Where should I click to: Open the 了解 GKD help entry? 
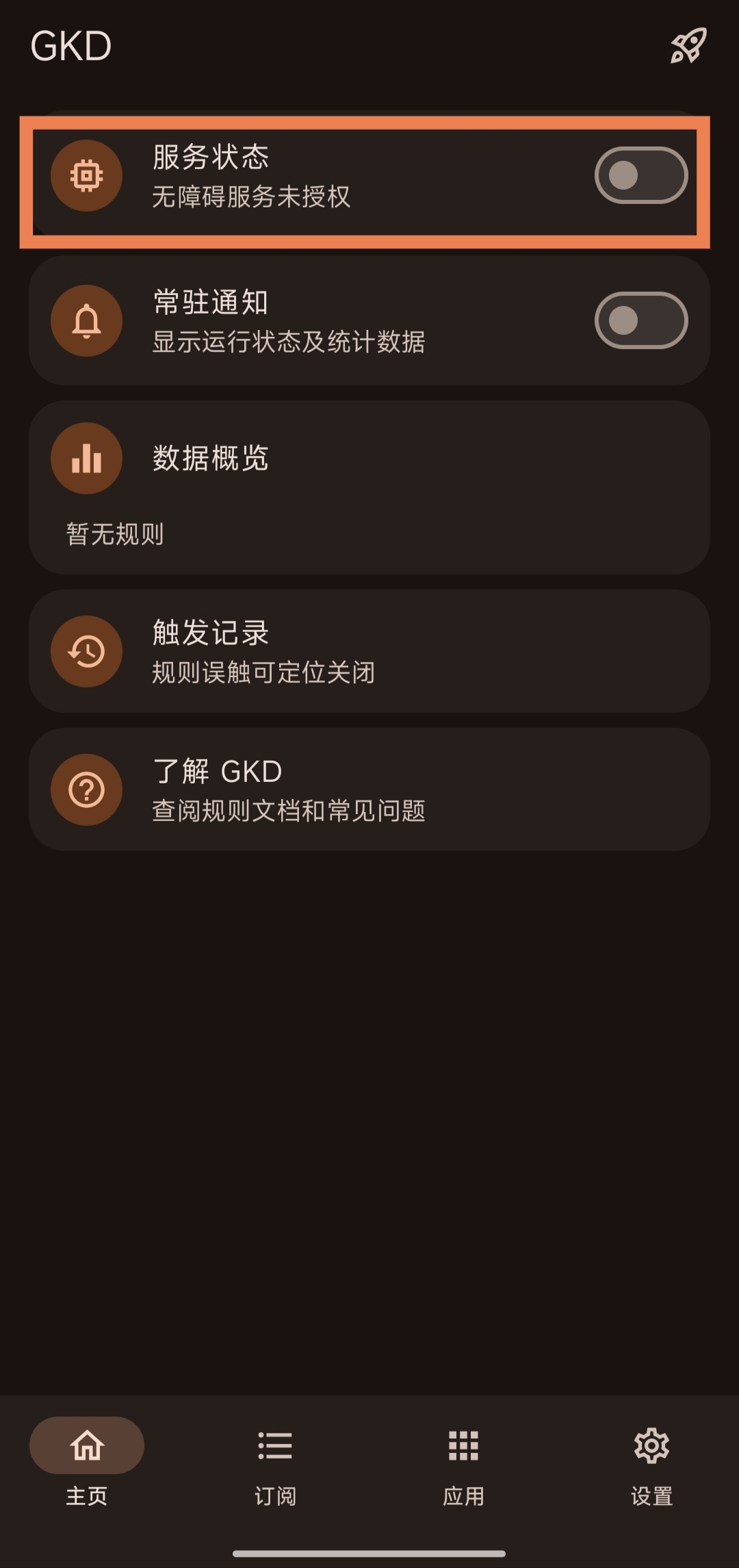point(369,789)
